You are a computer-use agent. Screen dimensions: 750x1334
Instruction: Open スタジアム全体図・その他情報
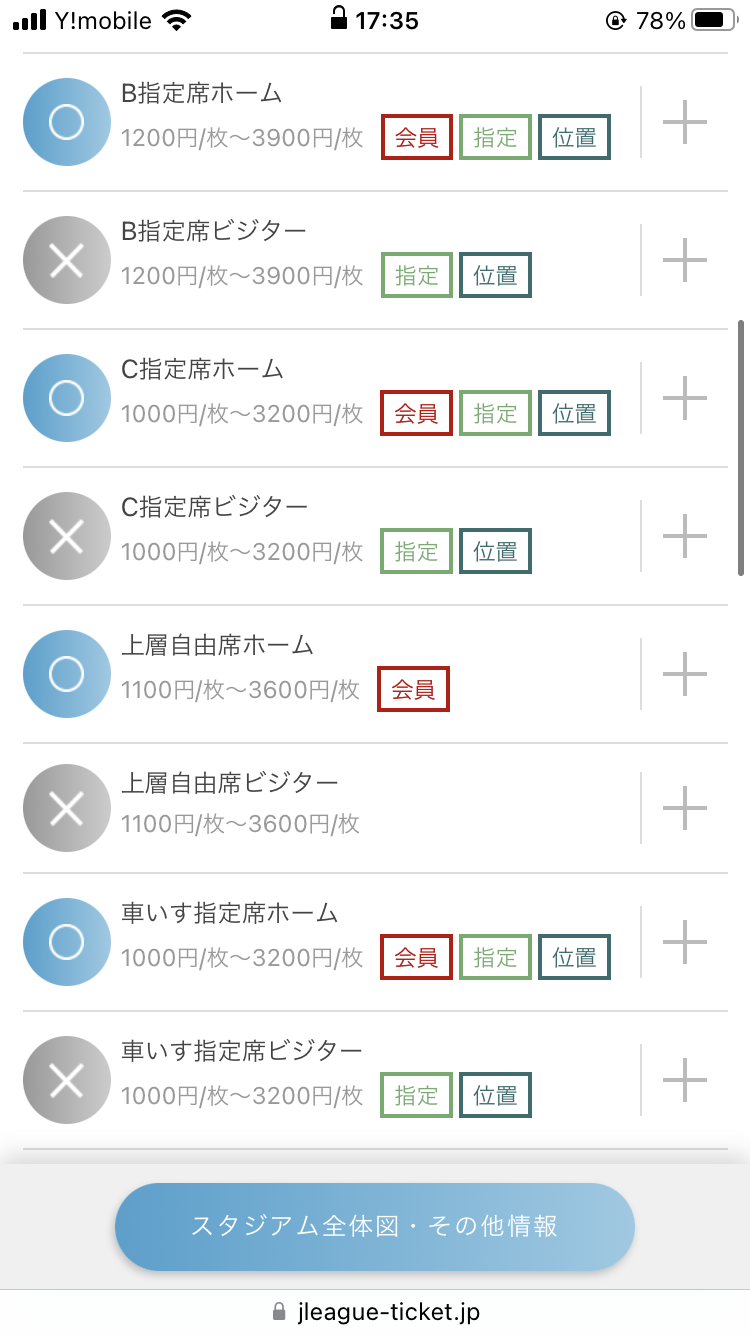[x=375, y=1227]
